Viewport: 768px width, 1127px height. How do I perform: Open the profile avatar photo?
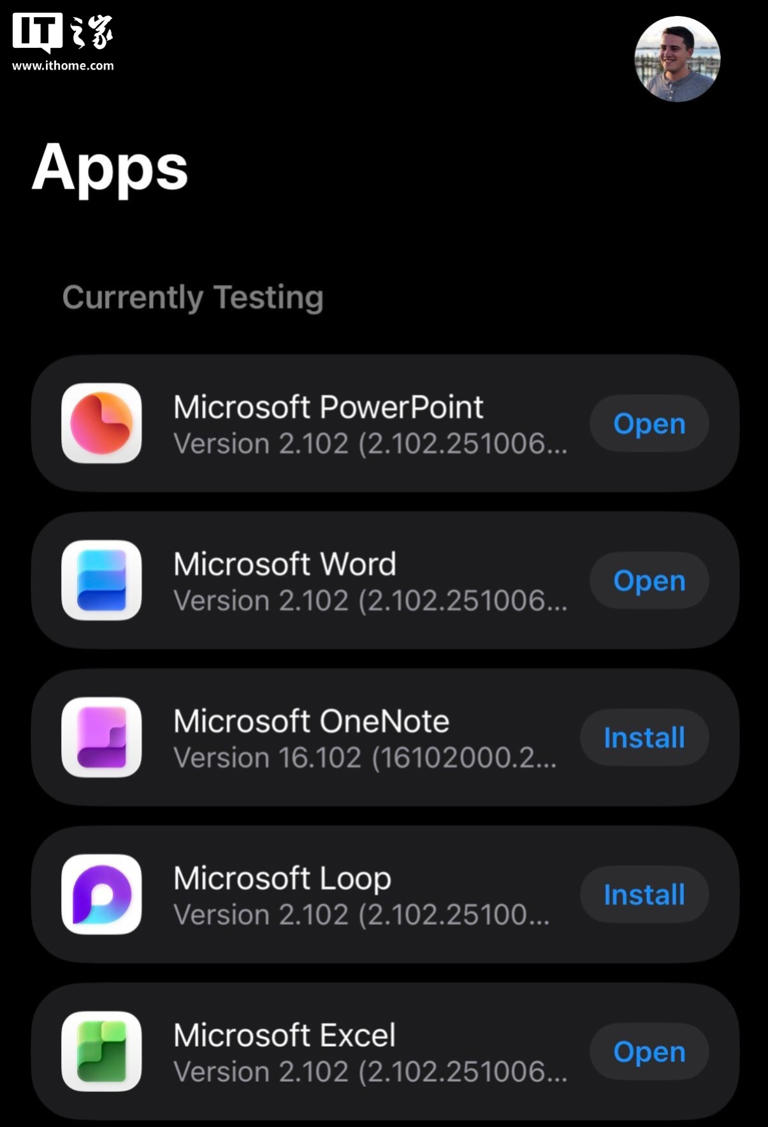(x=678, y=59)
